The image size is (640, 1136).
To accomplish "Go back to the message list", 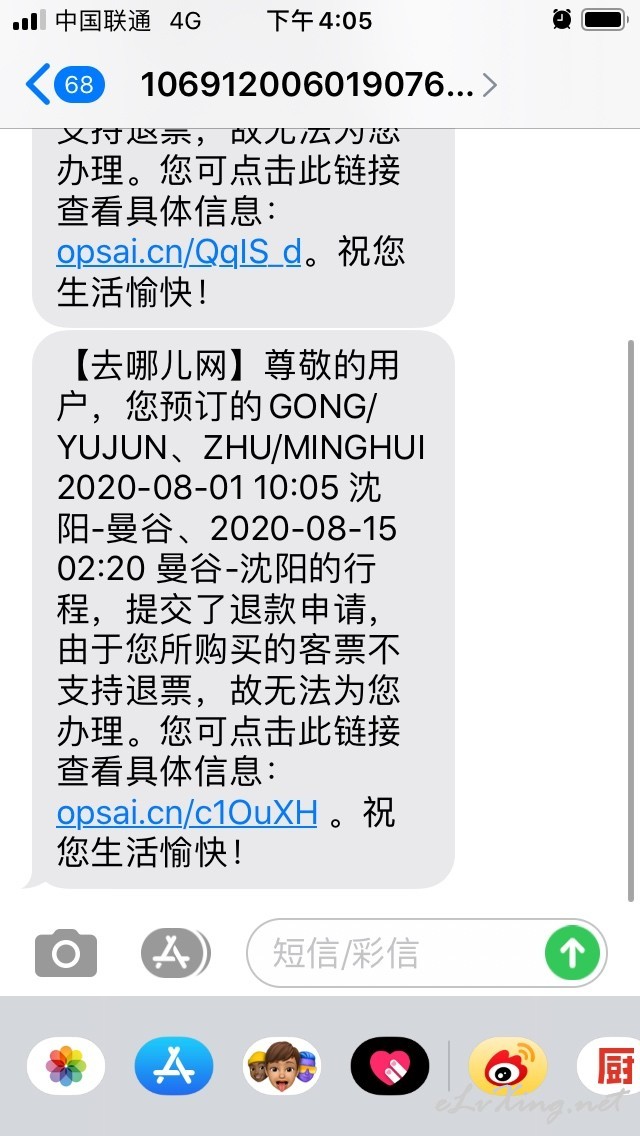I will click(65, 85).
